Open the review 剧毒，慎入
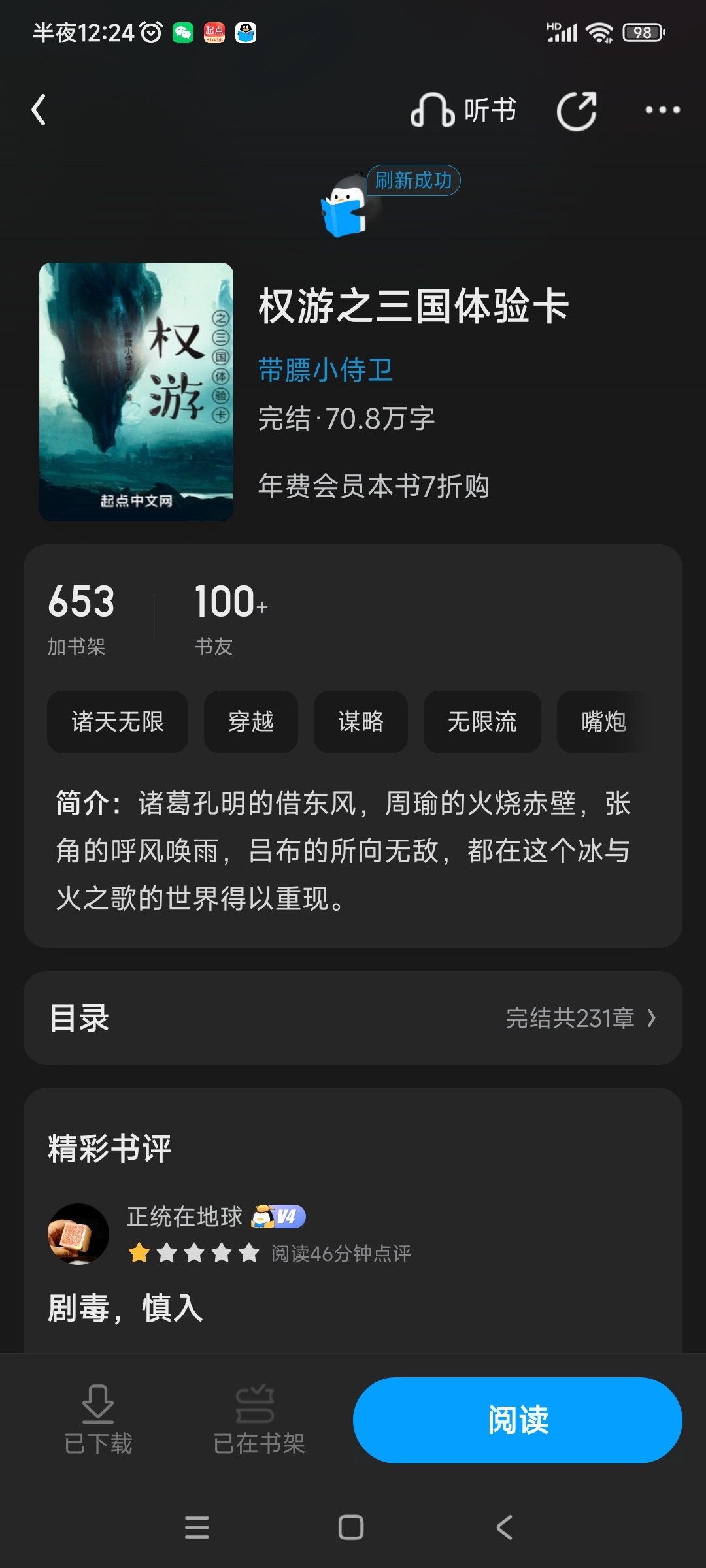 (126, 1309)
